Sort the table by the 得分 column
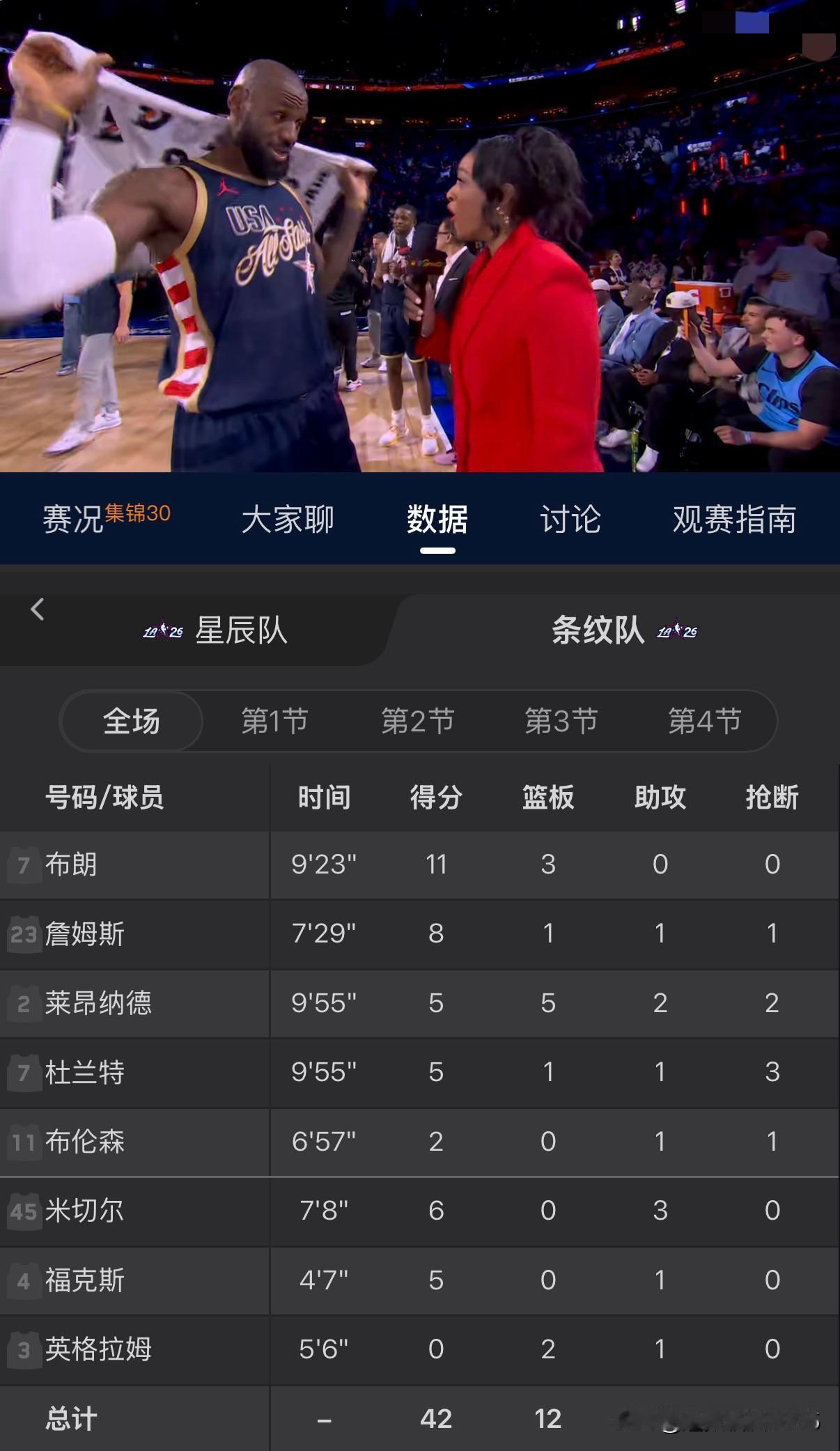Image resolution: width=840 pixels, height=1451 pixels. point(435,798)
